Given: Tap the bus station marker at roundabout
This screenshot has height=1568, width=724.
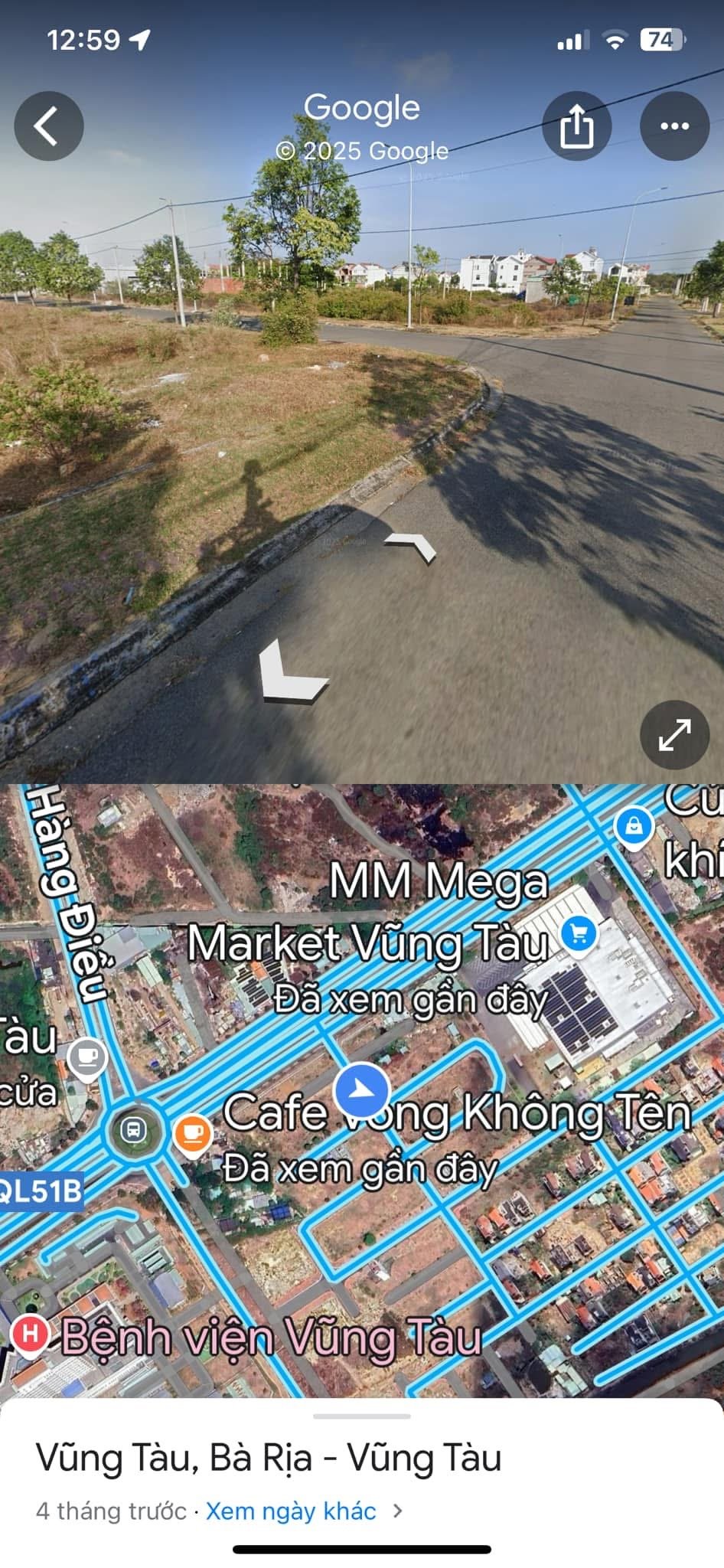Looking at the screenshot, I should point(134,1129).
